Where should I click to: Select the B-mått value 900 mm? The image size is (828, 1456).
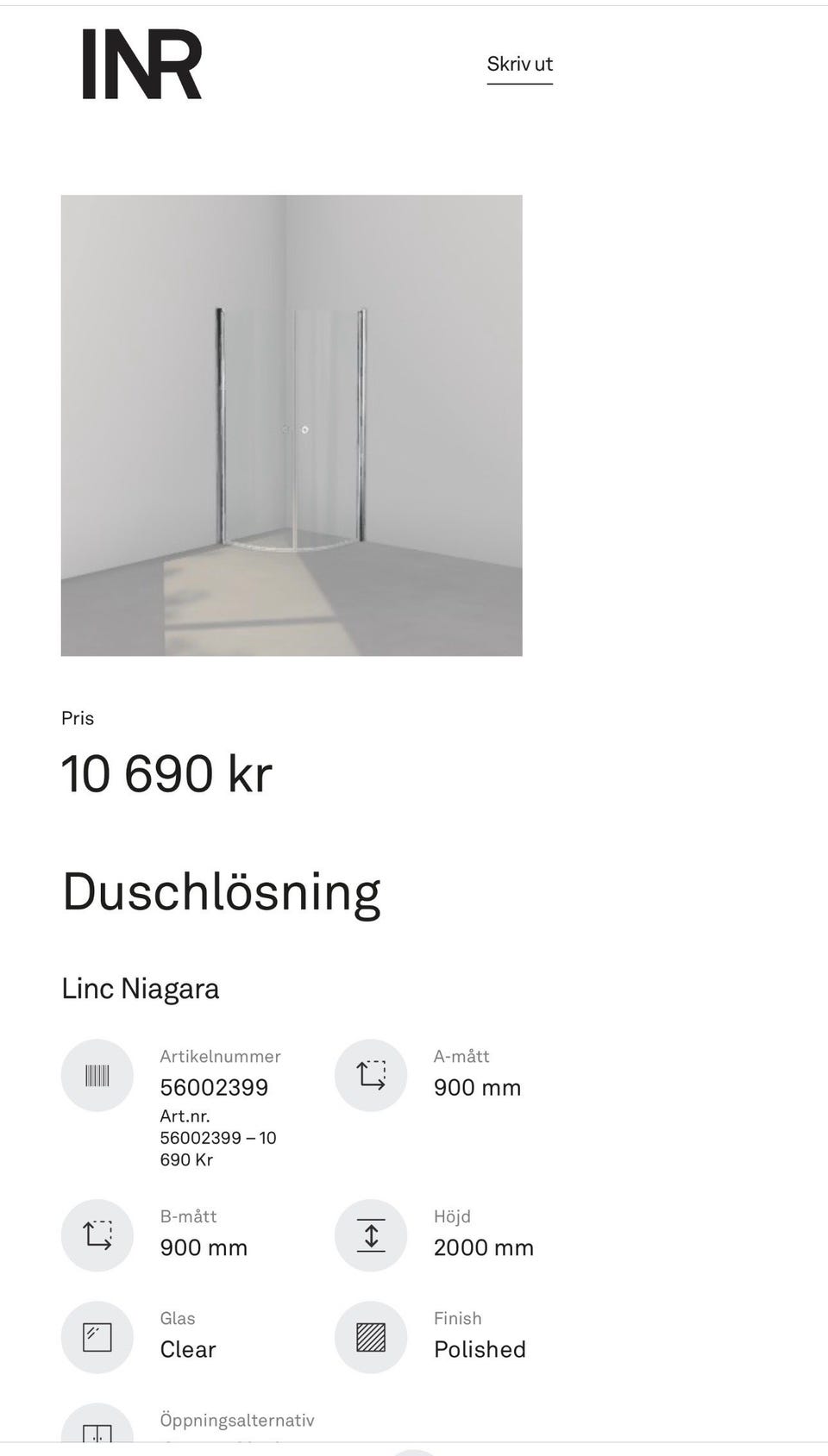coord(204,1247)
